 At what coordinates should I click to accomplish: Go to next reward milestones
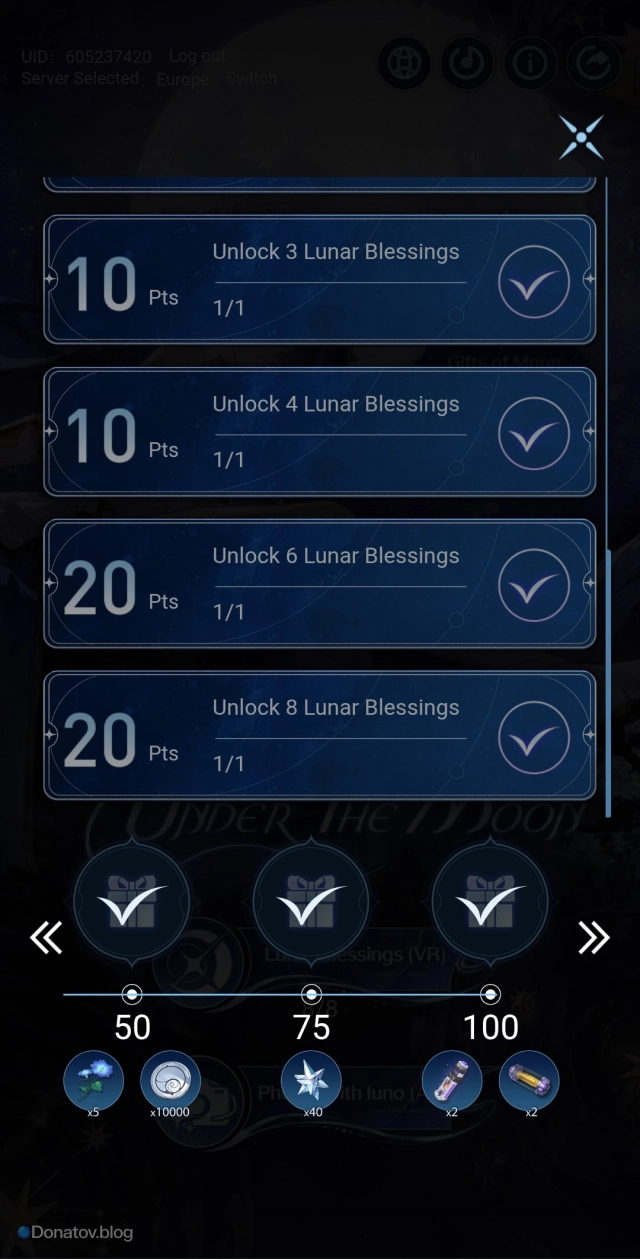point(593,937)
